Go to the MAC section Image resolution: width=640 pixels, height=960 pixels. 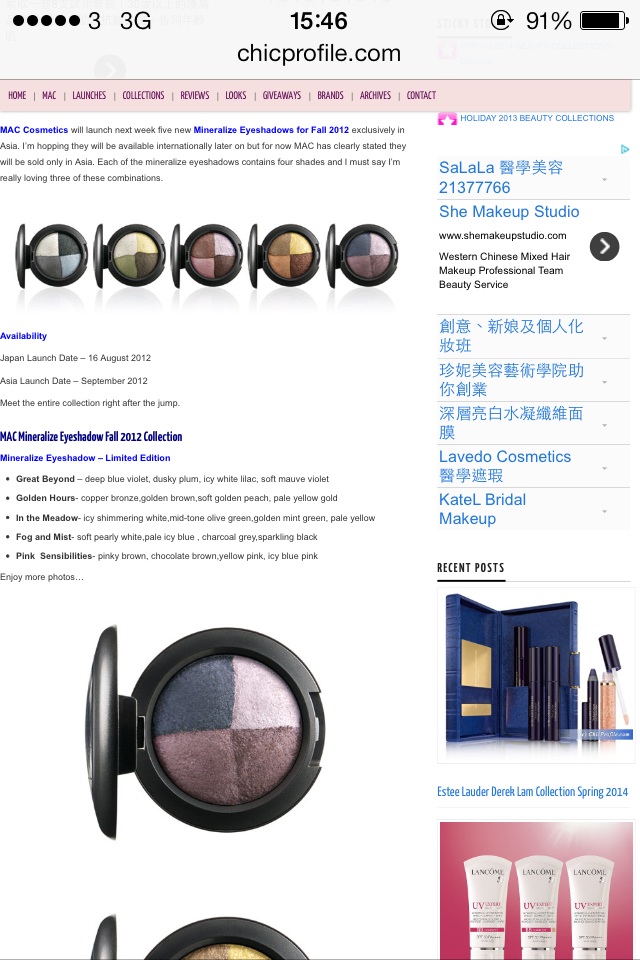pos(49,96)
